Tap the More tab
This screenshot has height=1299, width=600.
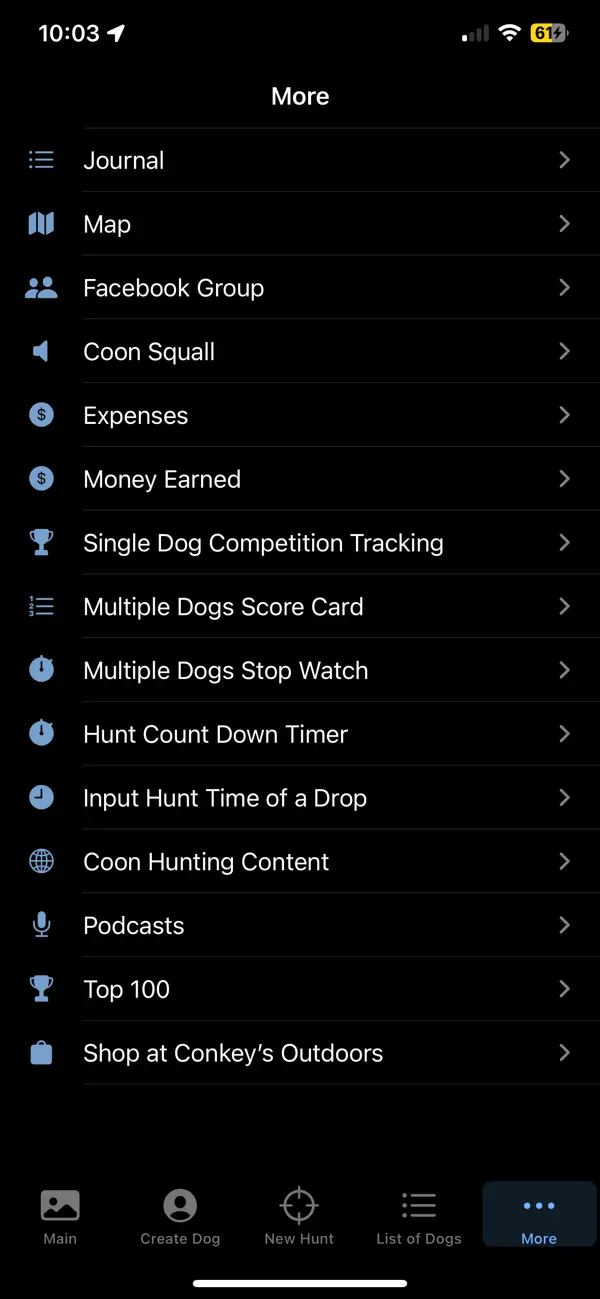[x=539, y=1216]
